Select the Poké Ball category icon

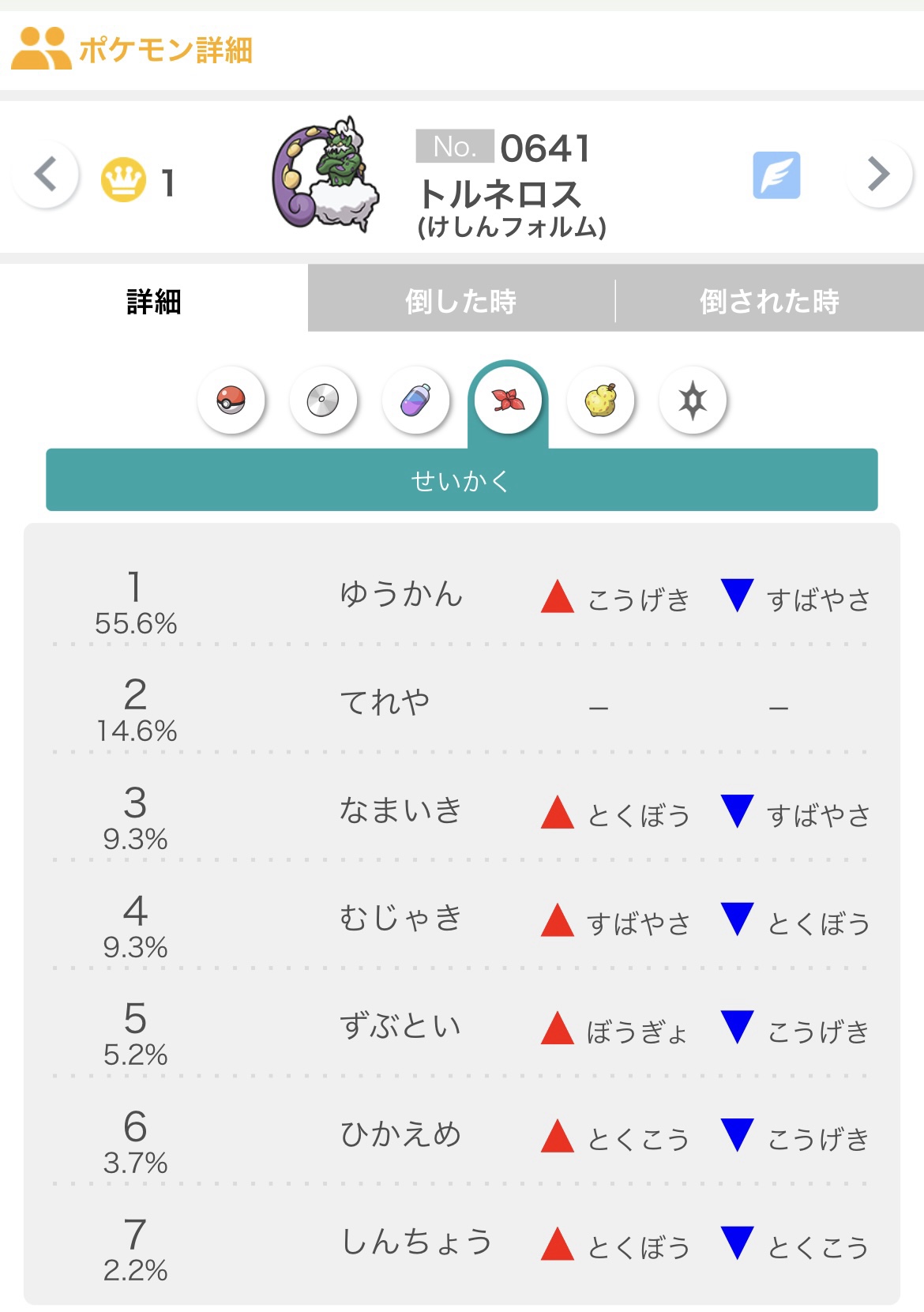(231, 400)
